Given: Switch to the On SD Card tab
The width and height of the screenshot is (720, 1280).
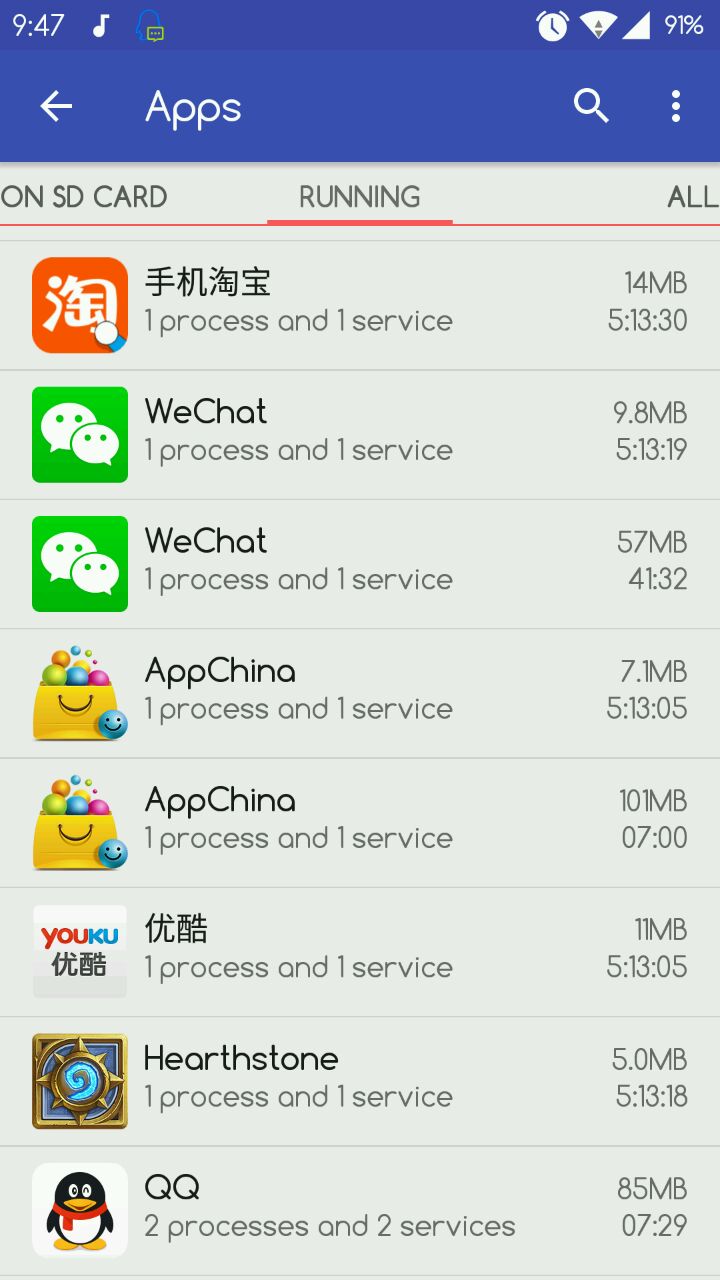Looking at the screenshot, I should point(84,197).
